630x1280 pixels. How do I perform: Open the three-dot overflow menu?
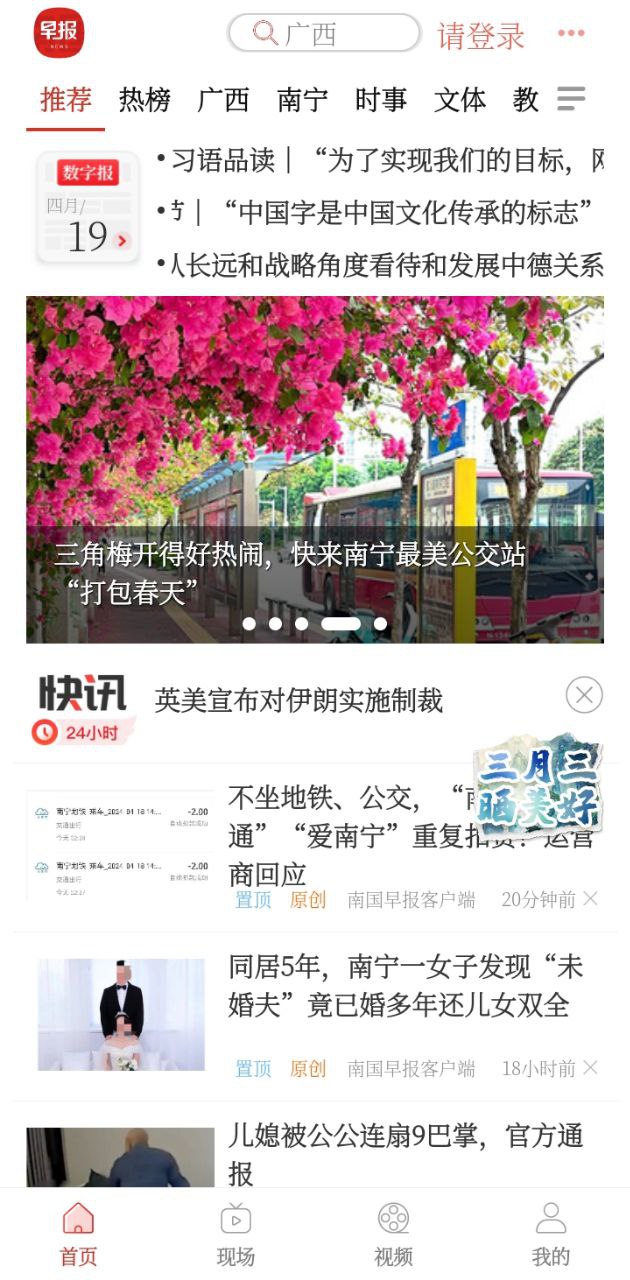[x=571, y=33]
